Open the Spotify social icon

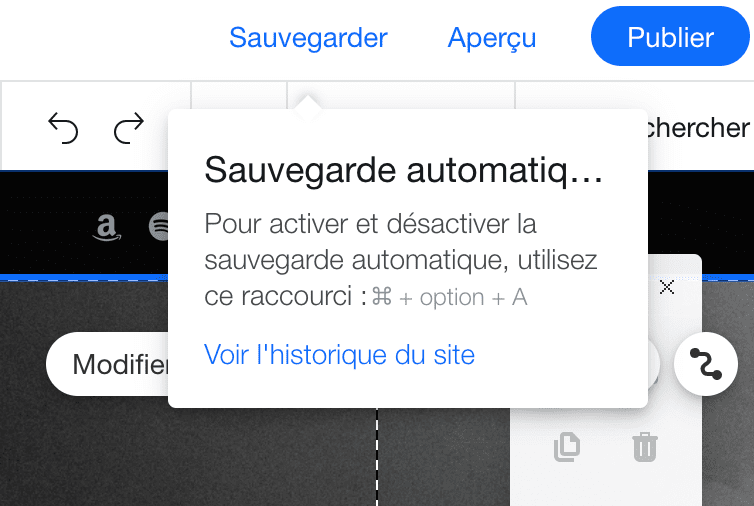(159, 228)
